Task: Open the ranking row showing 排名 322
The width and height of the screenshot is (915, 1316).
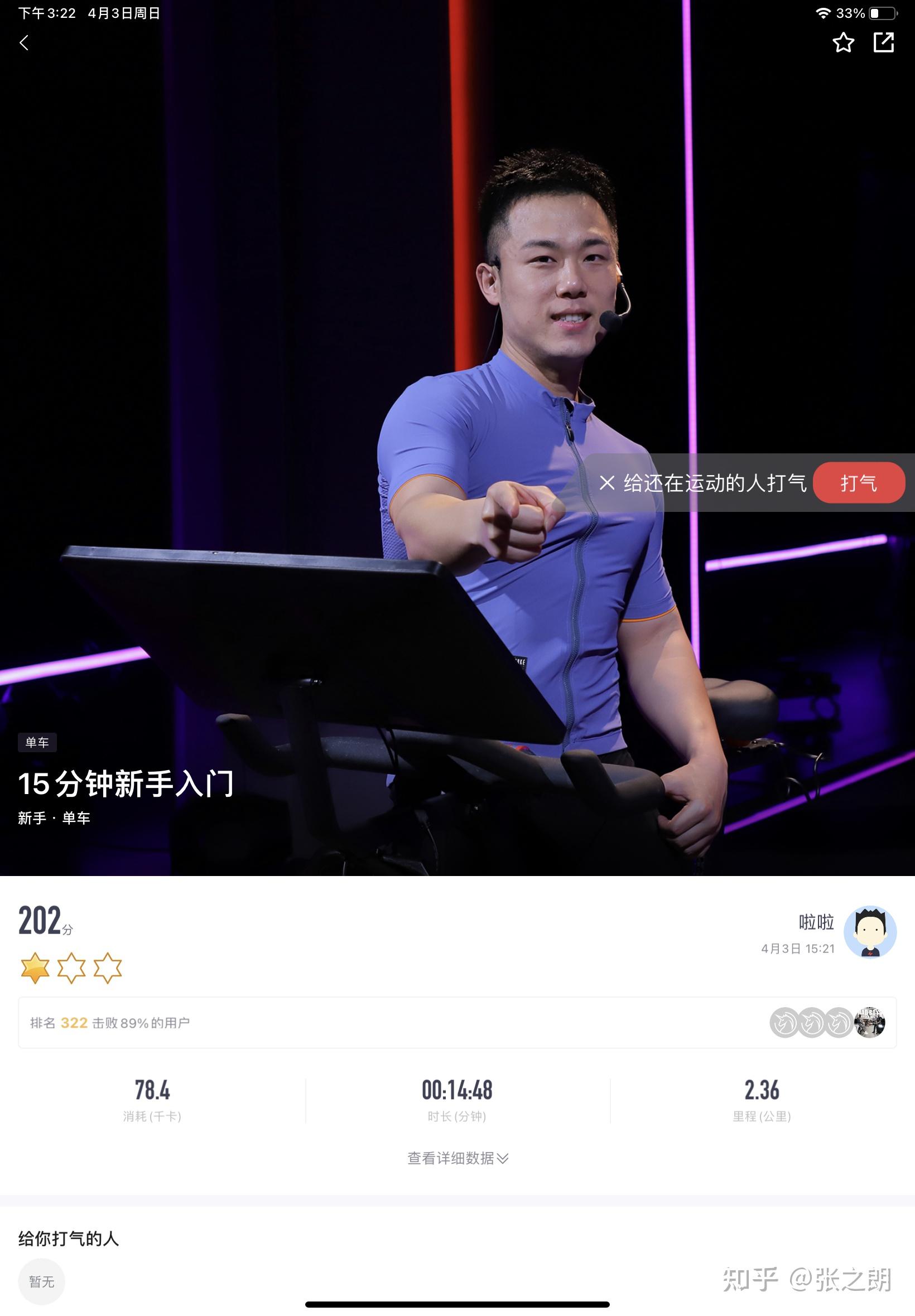Action: [457, 1023]
